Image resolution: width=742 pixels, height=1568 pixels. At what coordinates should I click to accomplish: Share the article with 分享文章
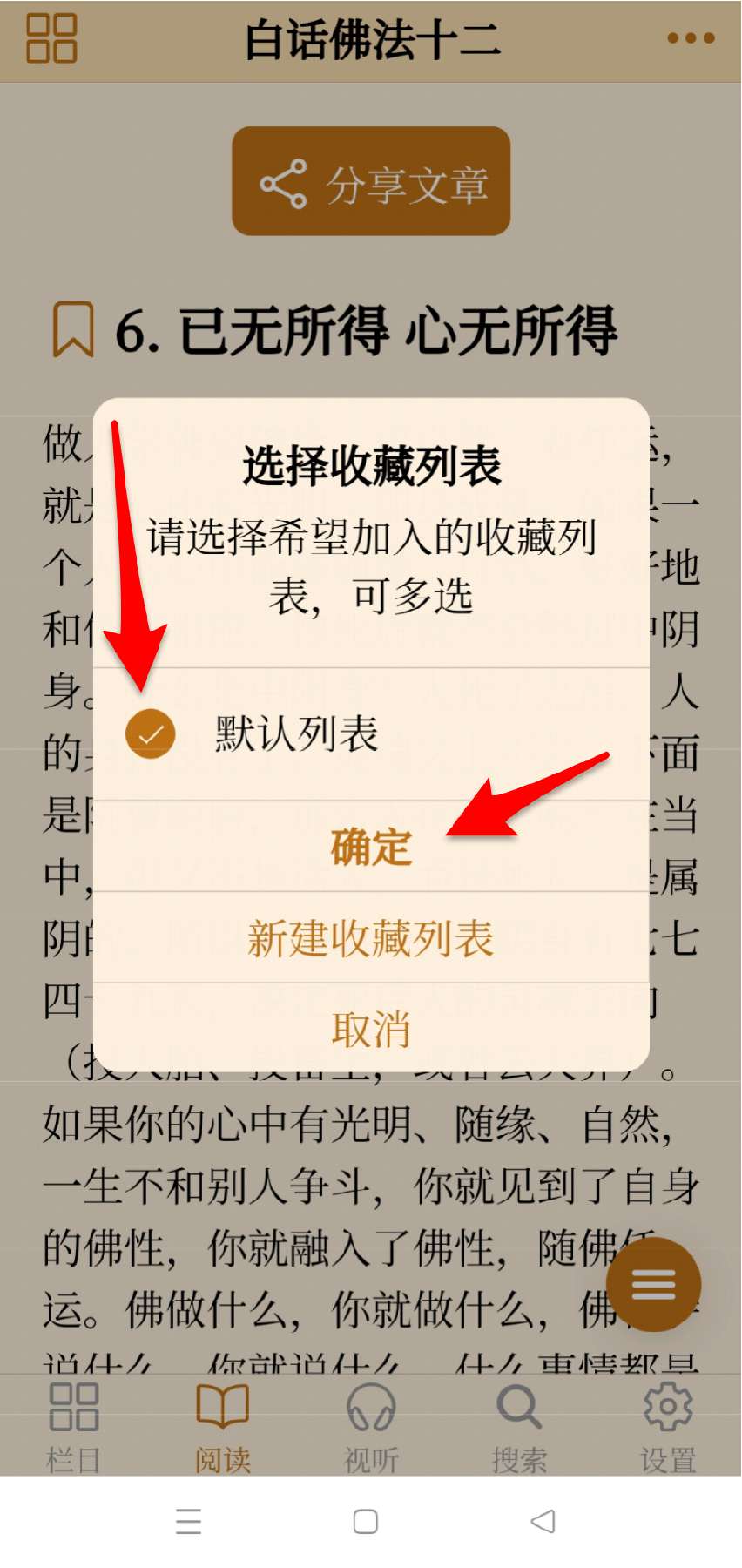(371, 181)
